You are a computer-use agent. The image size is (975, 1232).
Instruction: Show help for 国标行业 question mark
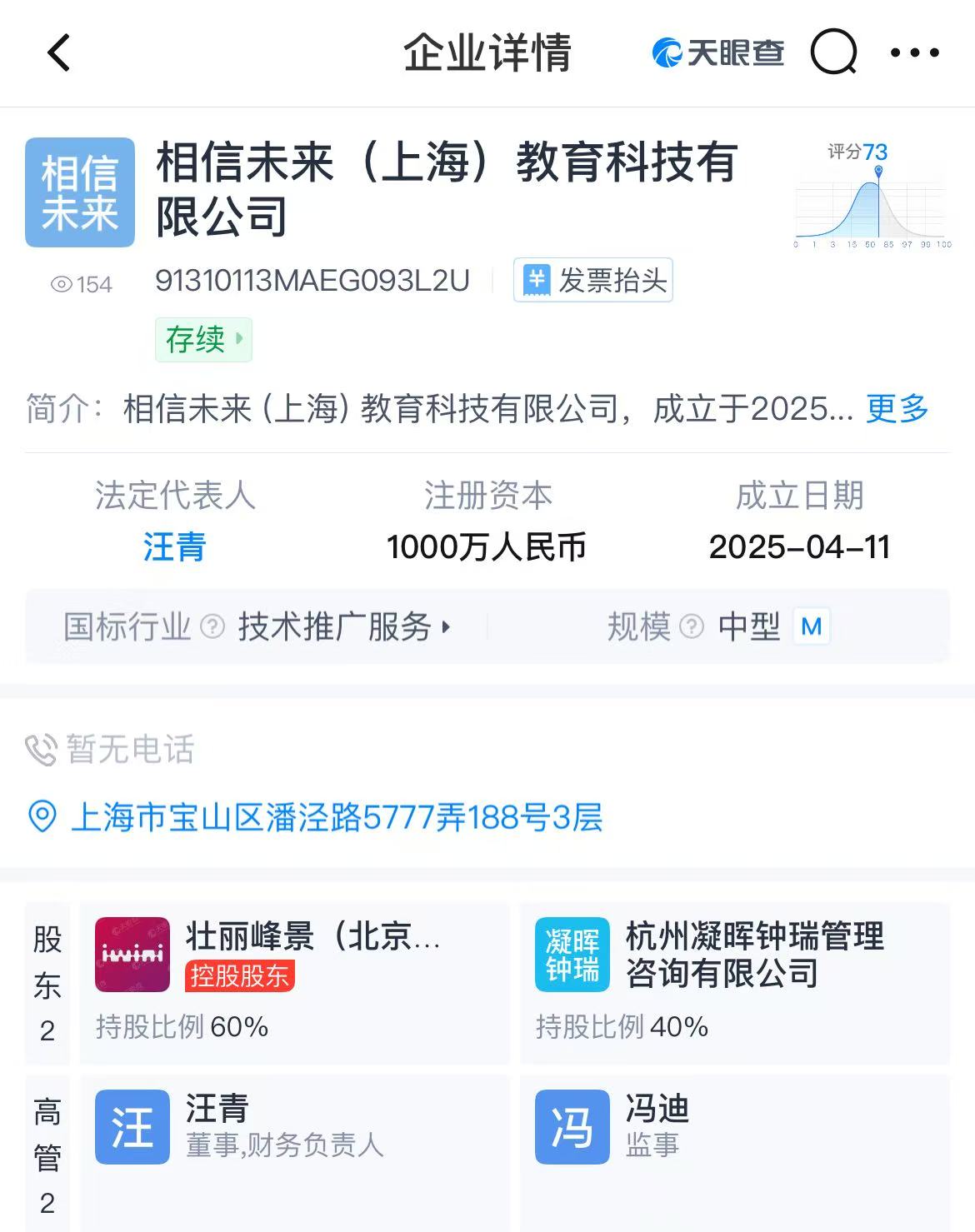tap(212, 626)
